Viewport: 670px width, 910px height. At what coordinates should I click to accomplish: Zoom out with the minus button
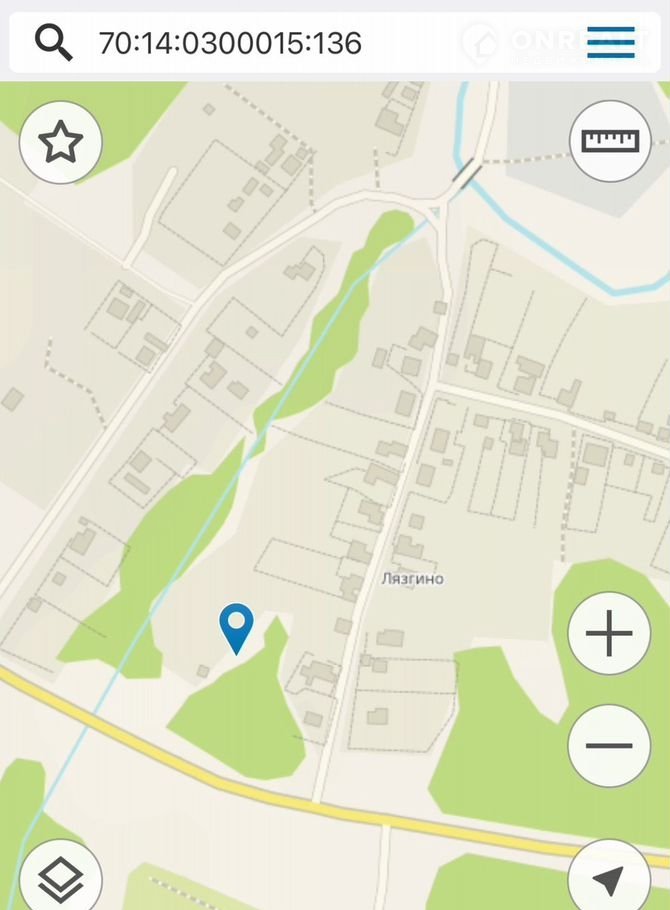(x=609, y=746)
